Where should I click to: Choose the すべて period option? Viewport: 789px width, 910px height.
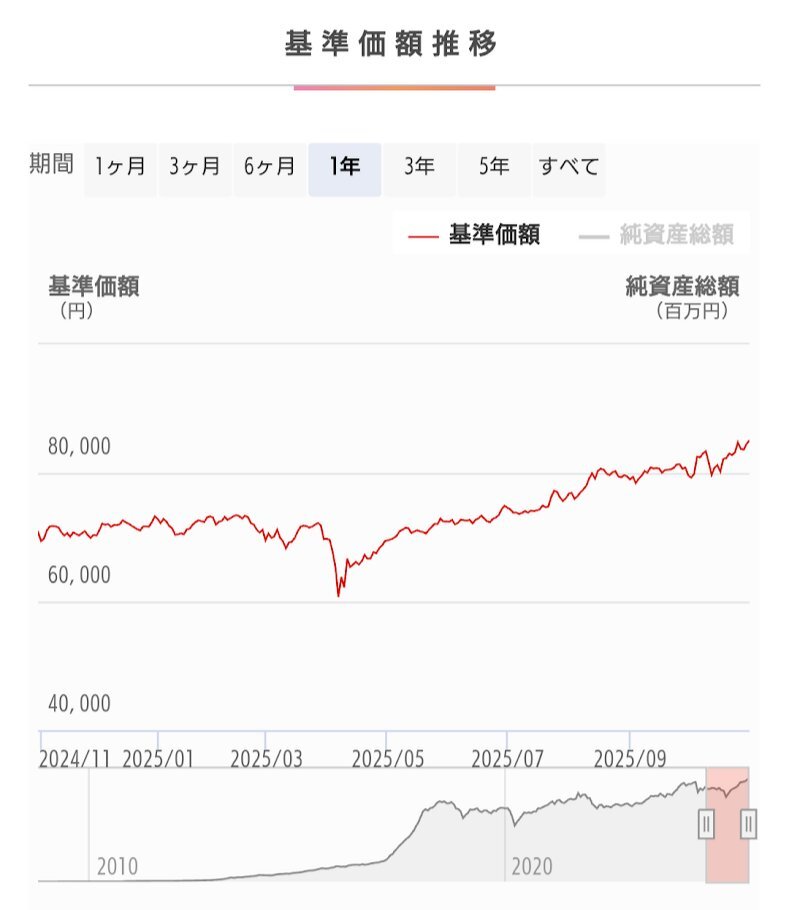pyautogui.click(x=568, y=167)
